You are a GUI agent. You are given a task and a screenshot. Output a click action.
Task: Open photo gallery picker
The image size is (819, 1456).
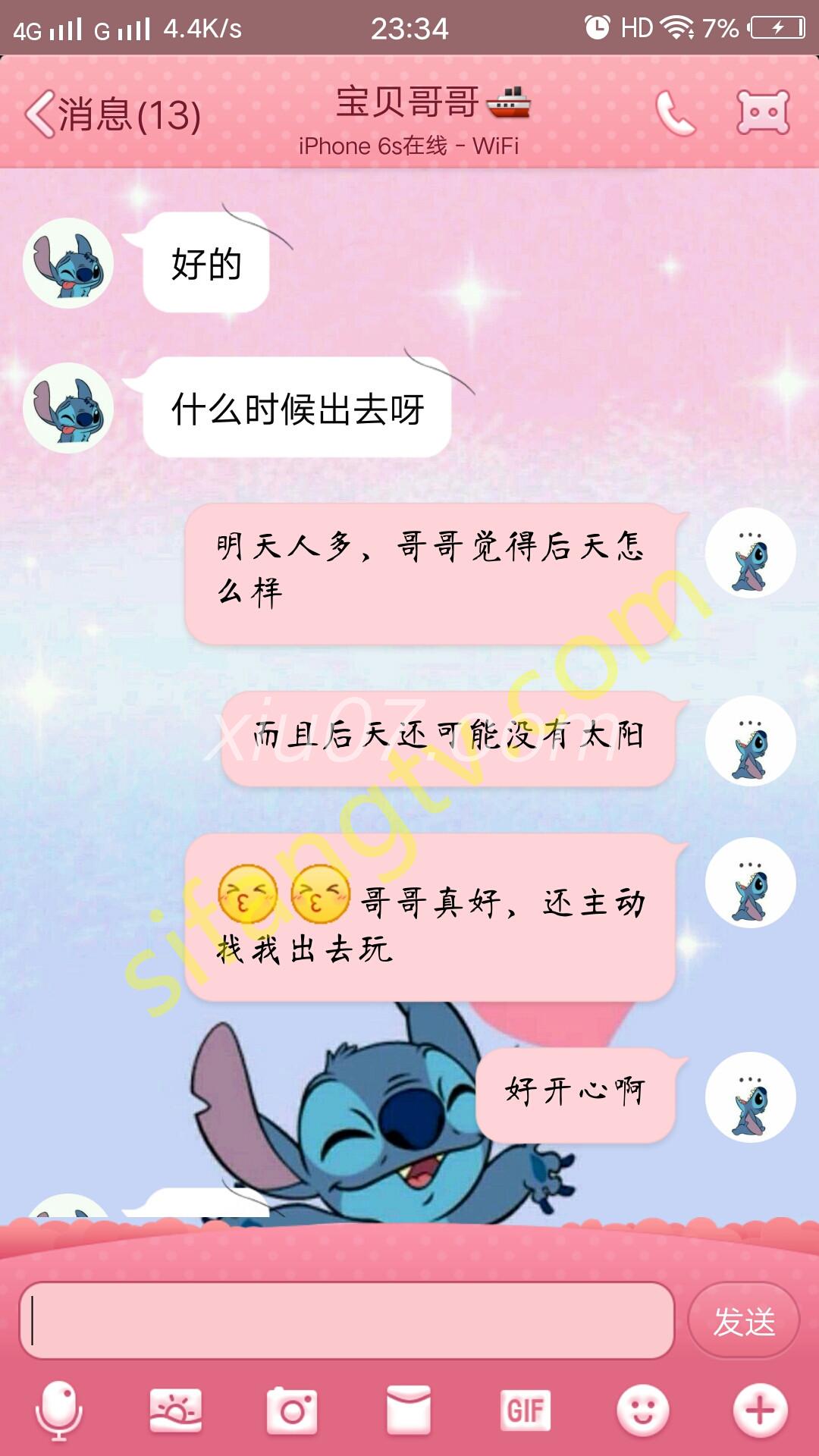176,1410
